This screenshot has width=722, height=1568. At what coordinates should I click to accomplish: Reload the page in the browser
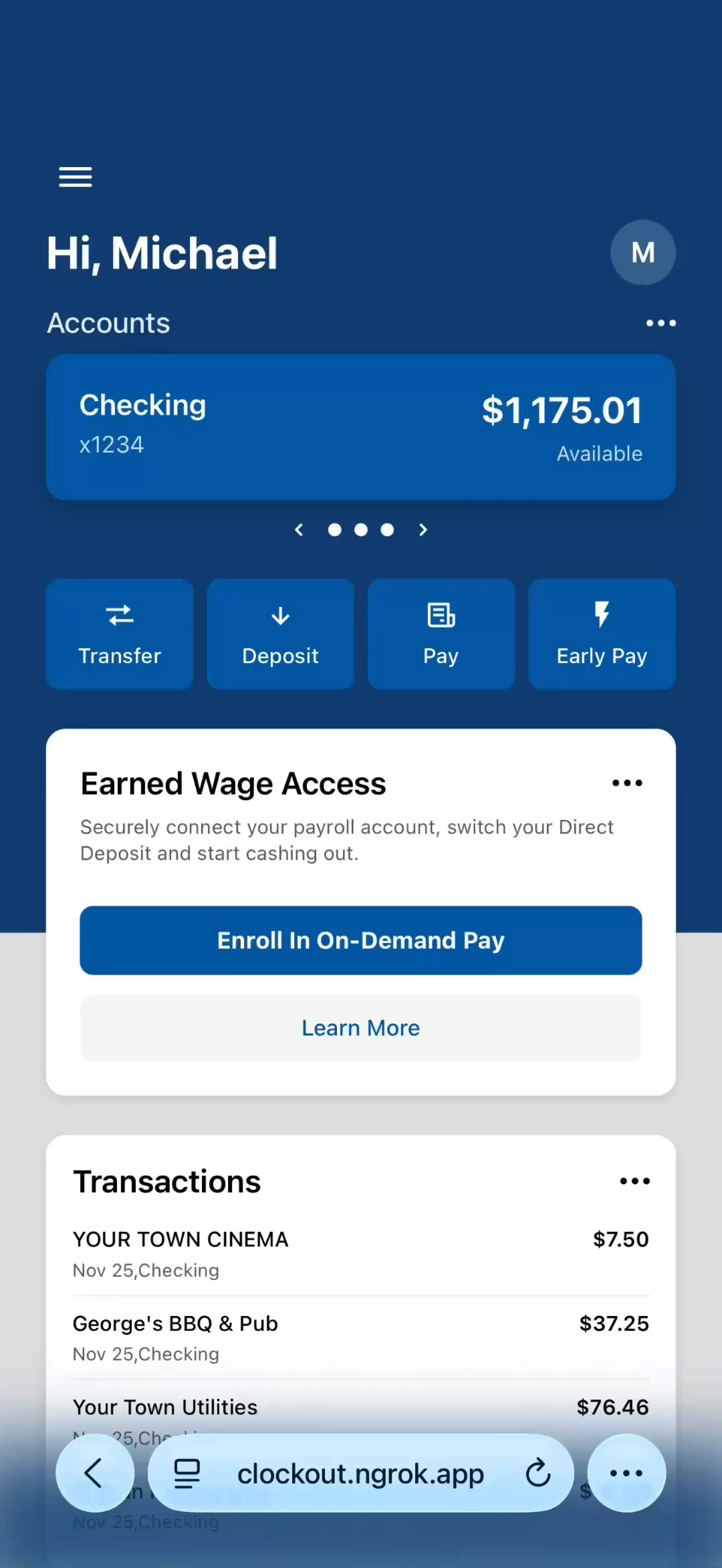(539, 1474)
